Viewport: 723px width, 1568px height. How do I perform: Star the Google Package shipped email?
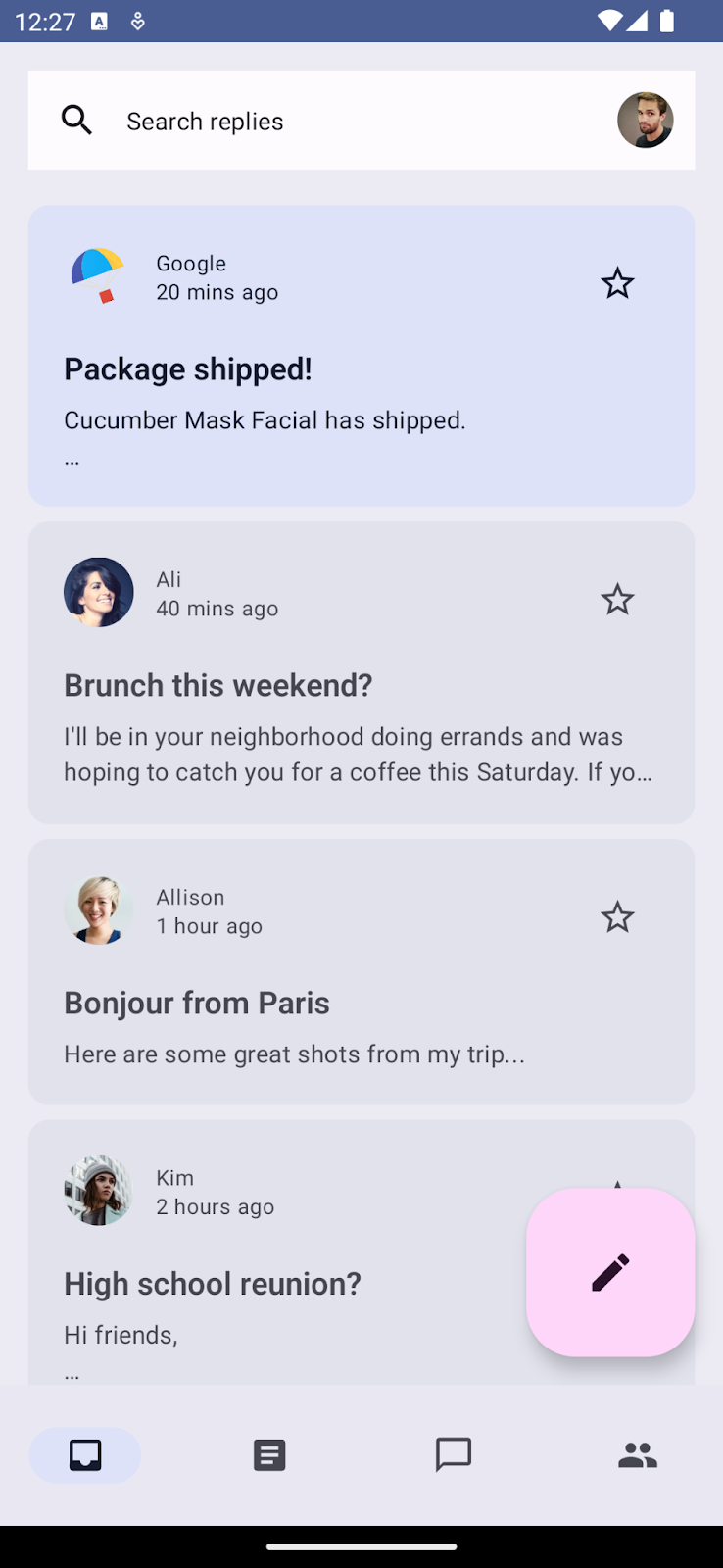(x=617, y=283)
